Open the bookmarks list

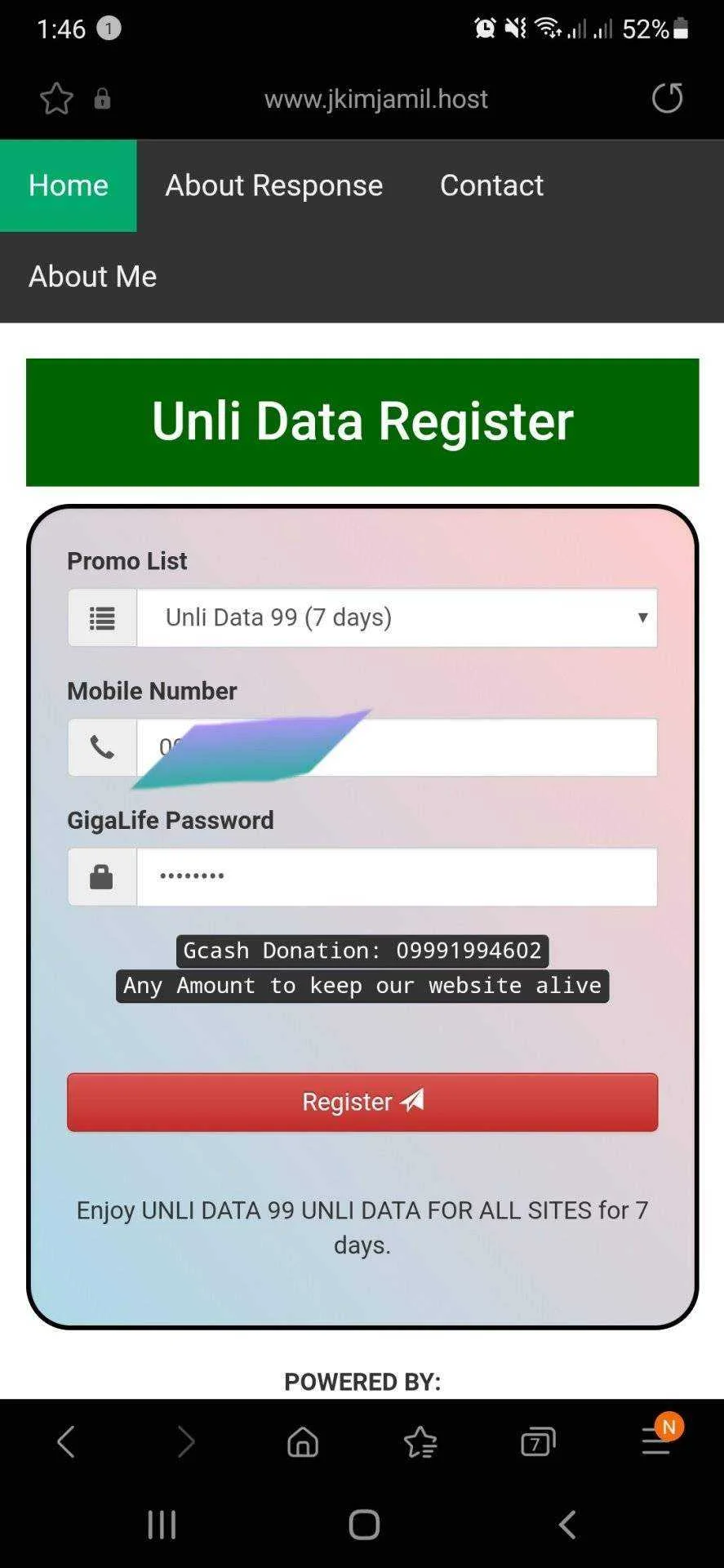(420, 1441)
